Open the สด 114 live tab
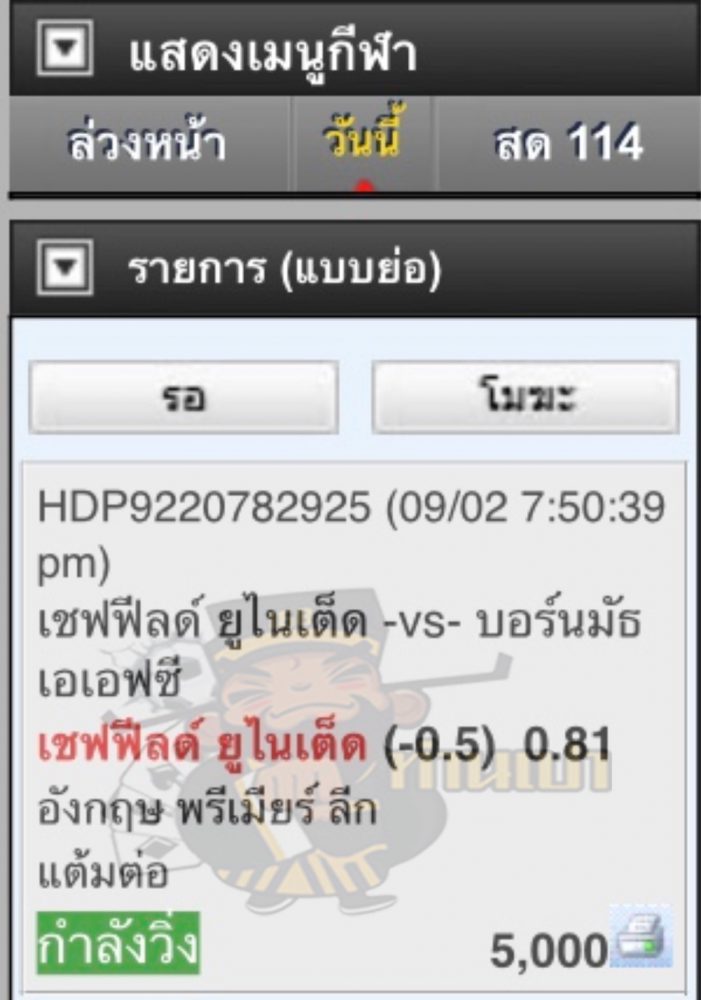The height and width of the screenshot is (1000, 701). point(568,144)
